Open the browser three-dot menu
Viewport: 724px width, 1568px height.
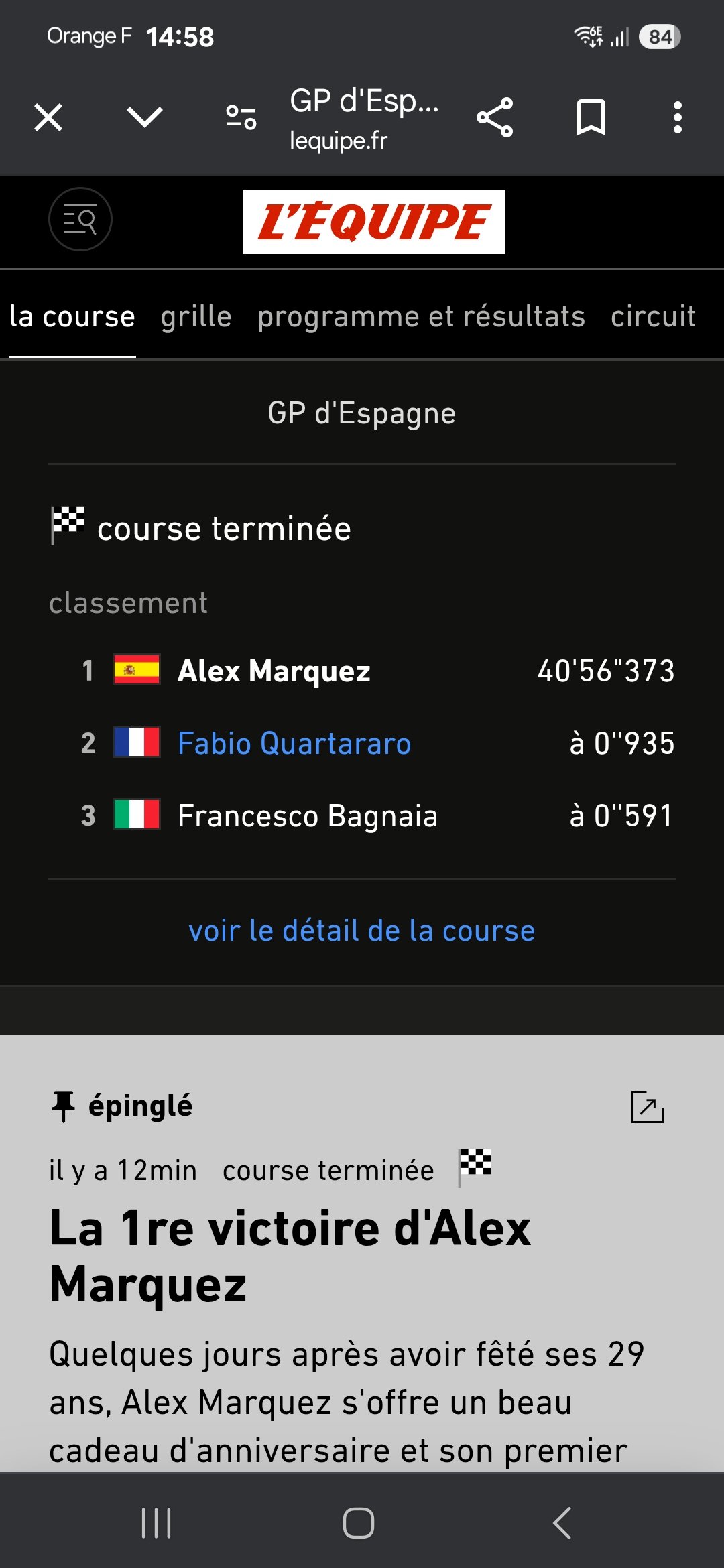point(678,115)
